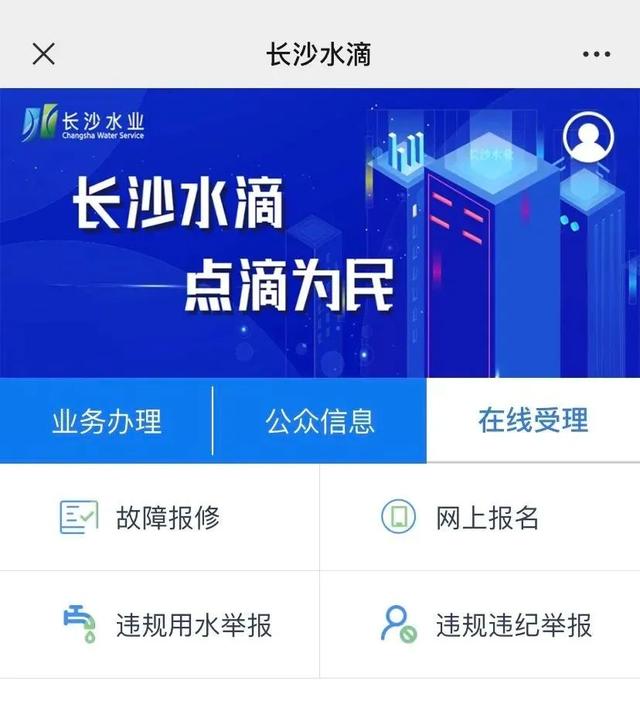
Task: Open the user profile icon
Action: coord(588,139)
